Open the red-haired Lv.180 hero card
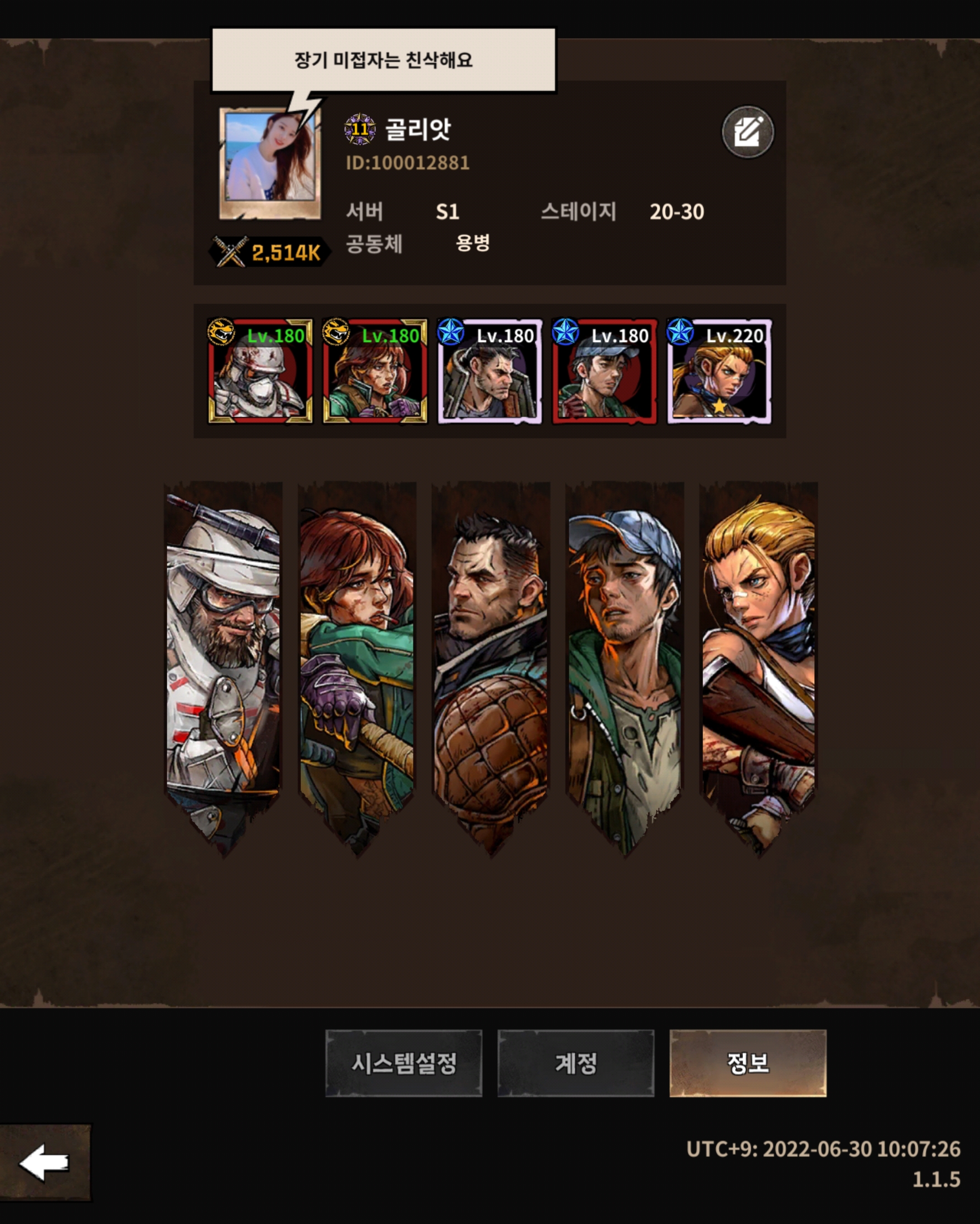Image resolution: width=980 pixels, height=1224 pixels. click(x=375, y=371)
